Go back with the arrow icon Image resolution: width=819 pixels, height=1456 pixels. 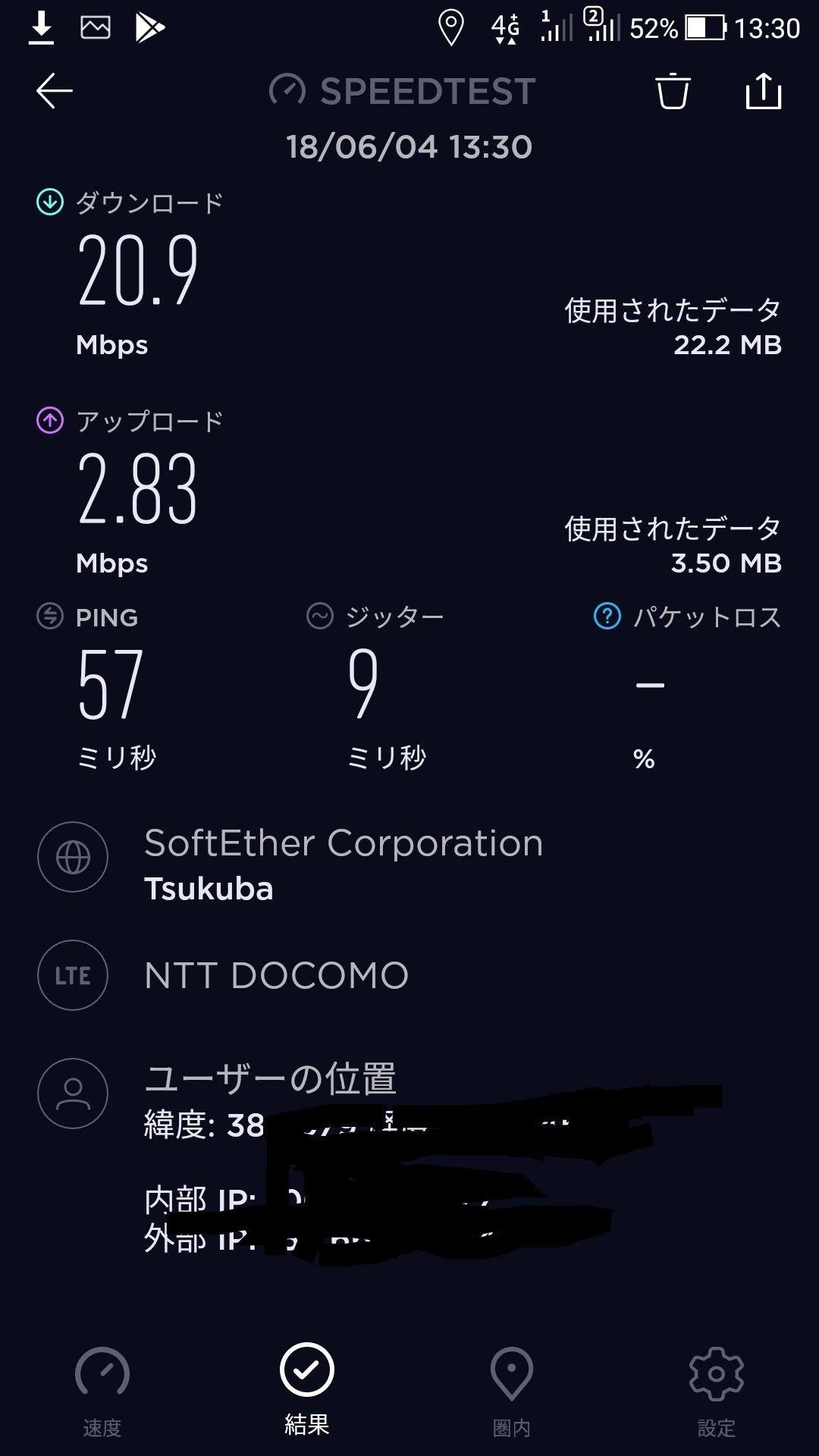click(x=55, y=91)
